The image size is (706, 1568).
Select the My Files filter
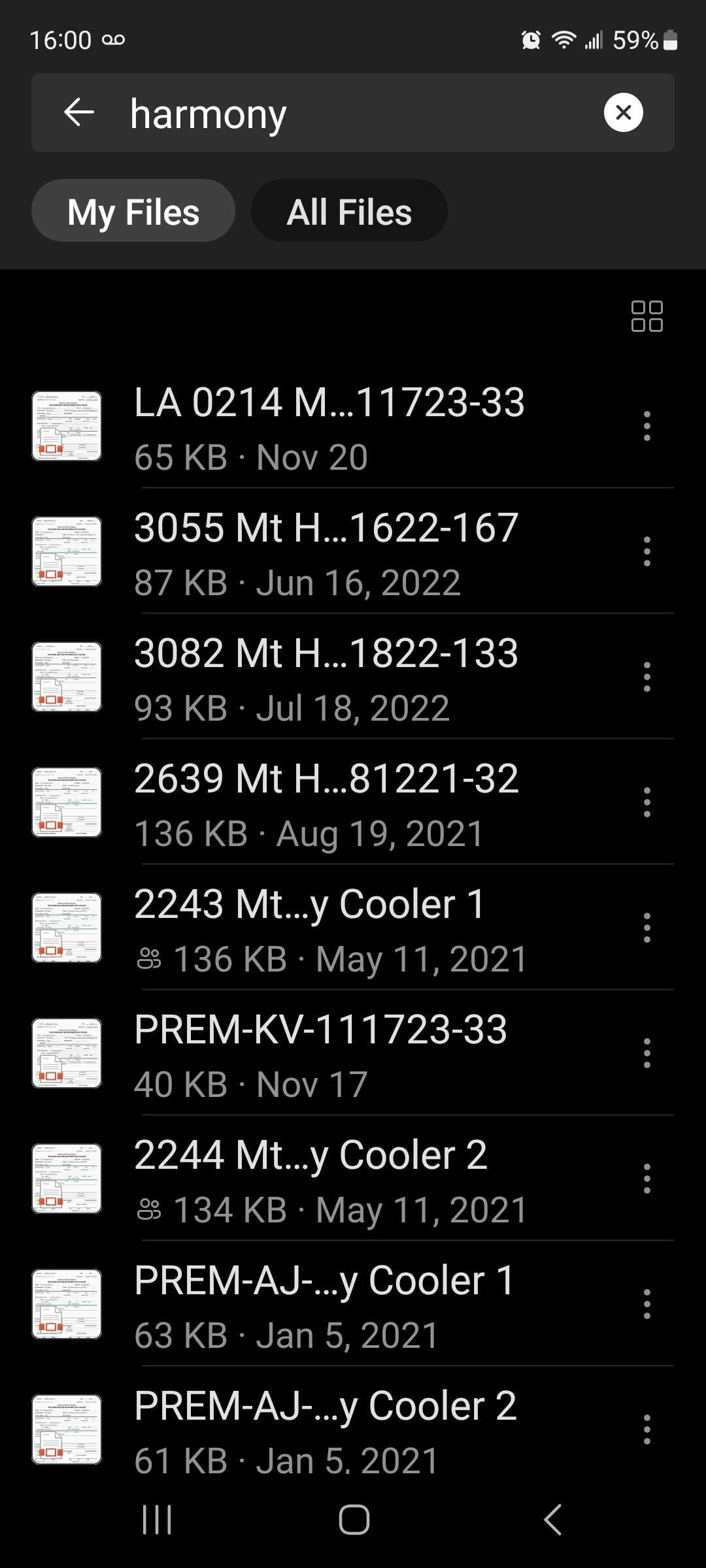tap(133, 212)
